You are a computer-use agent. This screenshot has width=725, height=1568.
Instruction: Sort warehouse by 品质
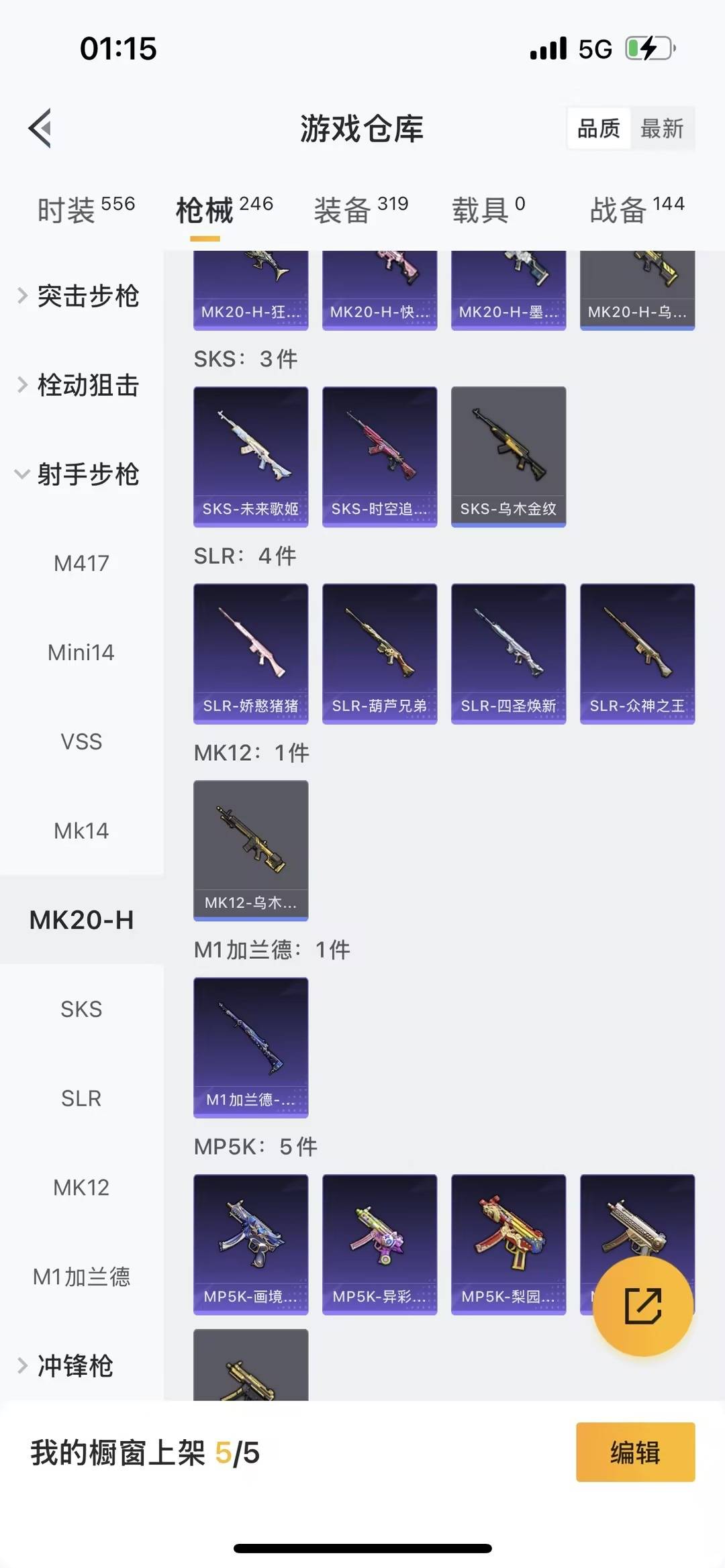click(x=599, y=128)
